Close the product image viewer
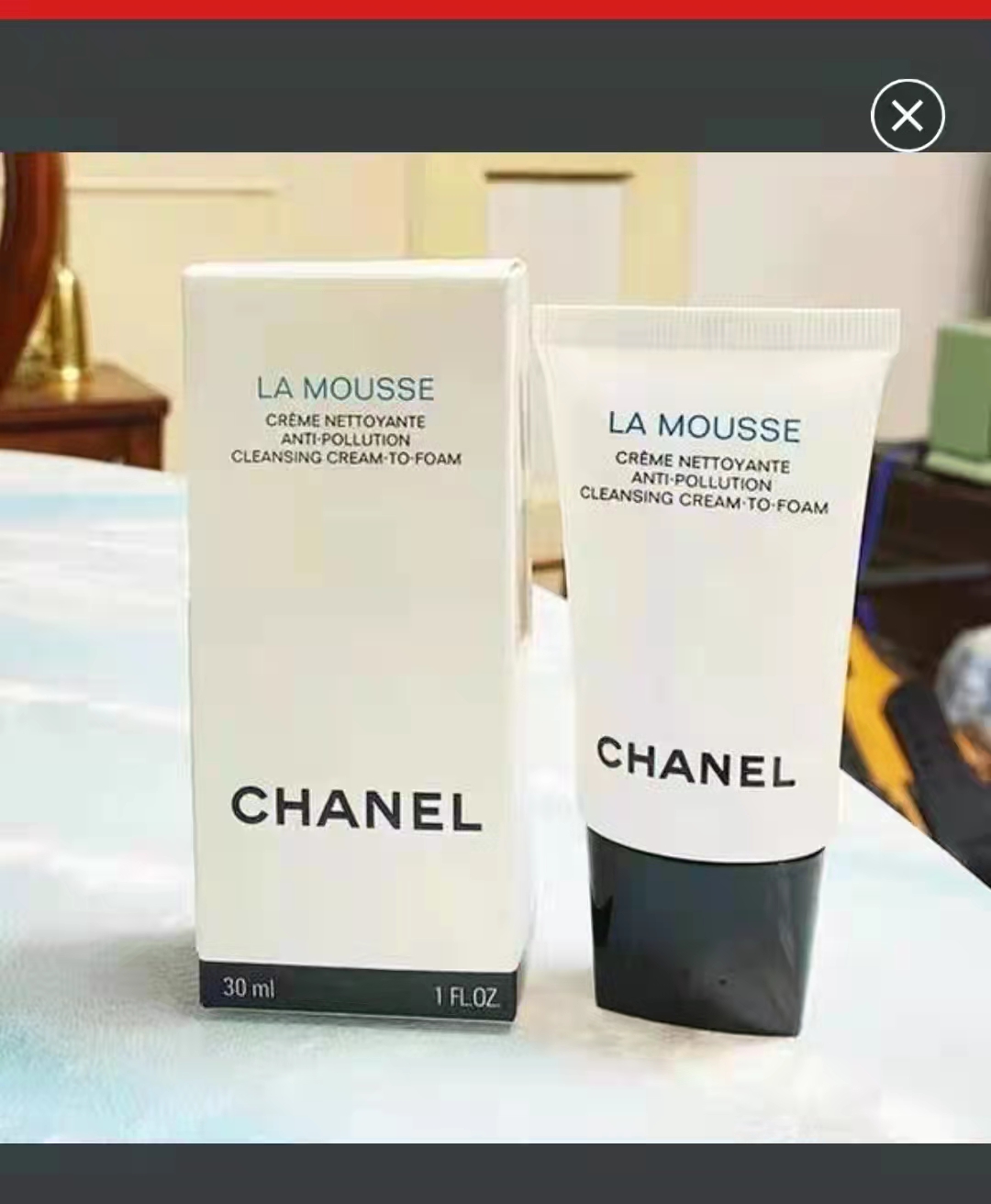This screenshot has height=1204, width=991. point(907,117)
